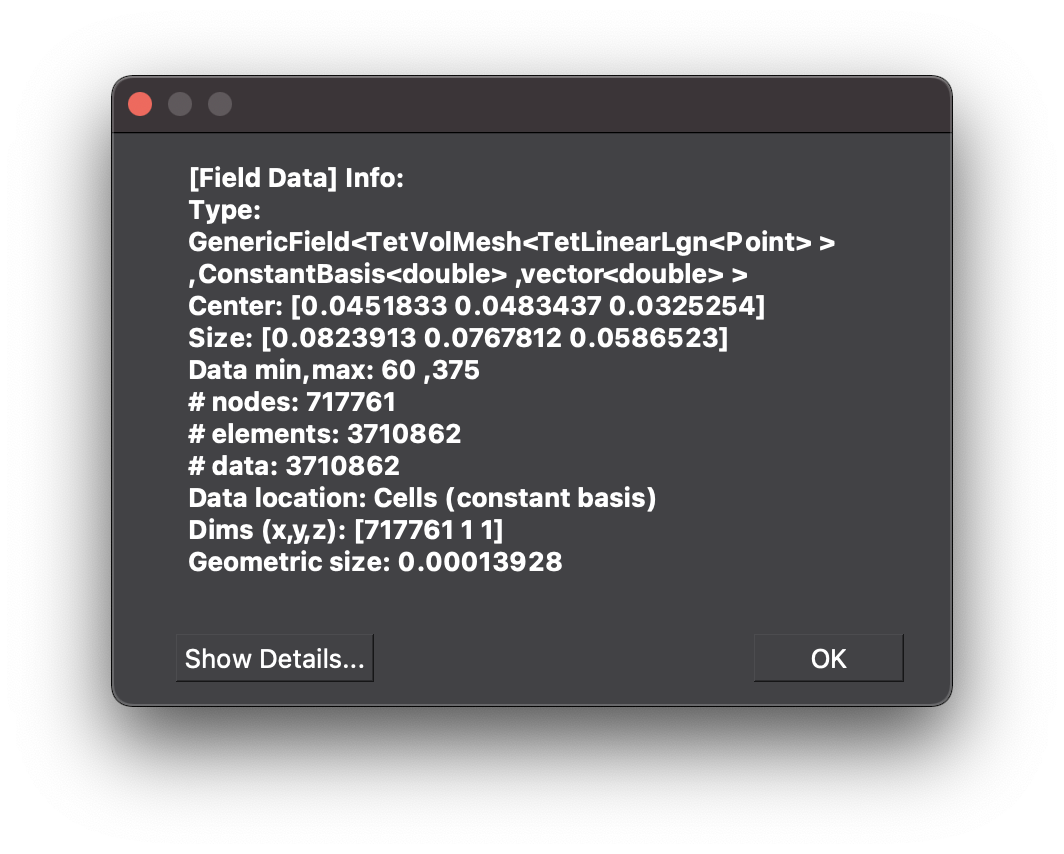The image size is (1064, 854).
Task: Confirm with the OK button
Action: click(x=828, y=659)
